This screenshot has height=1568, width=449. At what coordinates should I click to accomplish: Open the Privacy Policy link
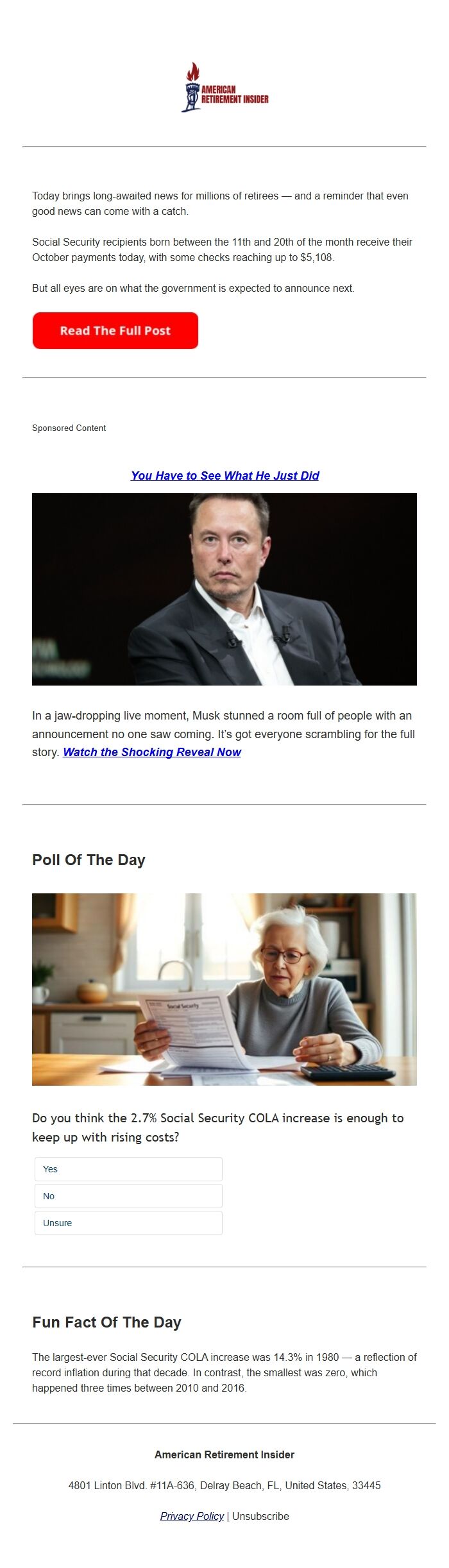tap(192, 1515)
